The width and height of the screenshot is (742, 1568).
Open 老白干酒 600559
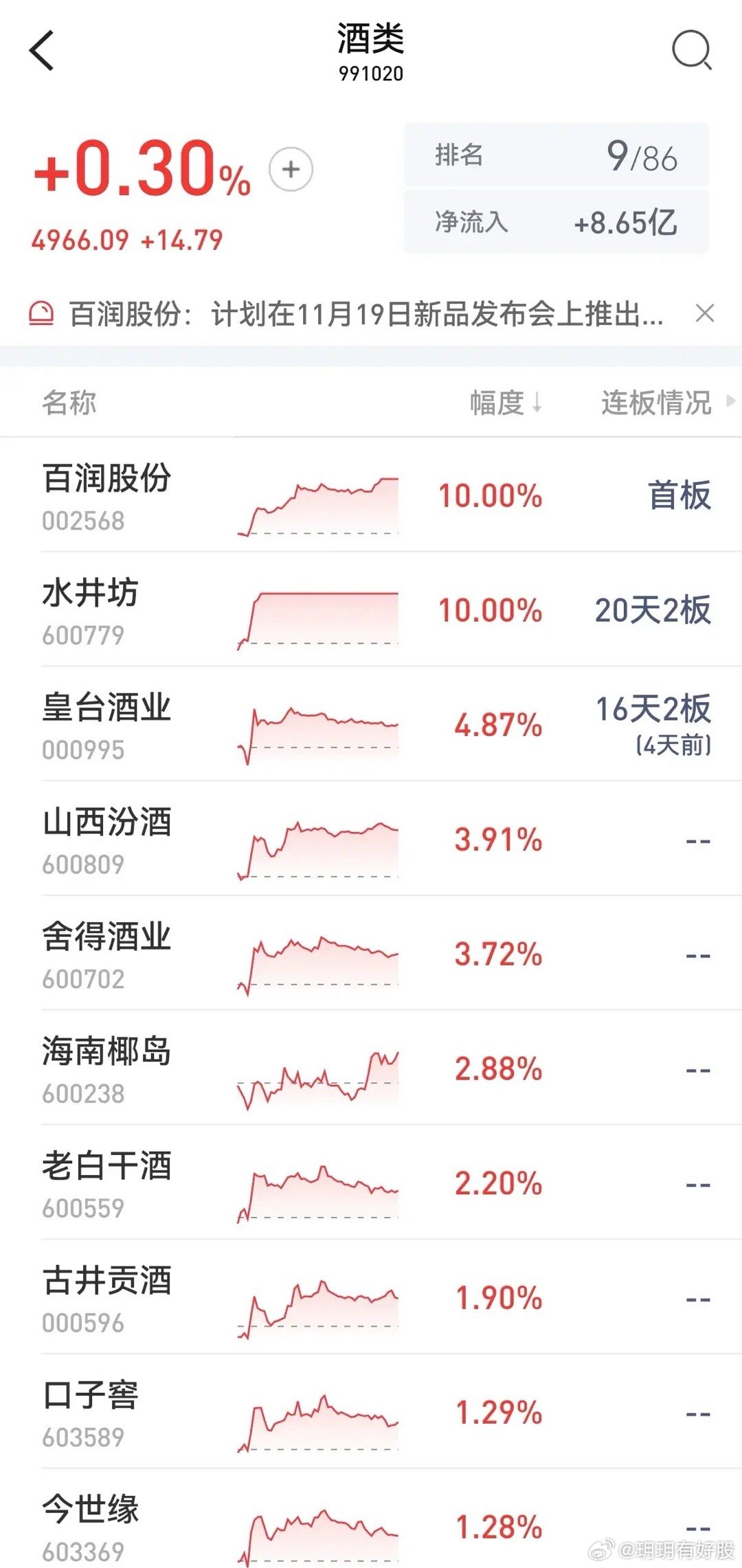371,1183
